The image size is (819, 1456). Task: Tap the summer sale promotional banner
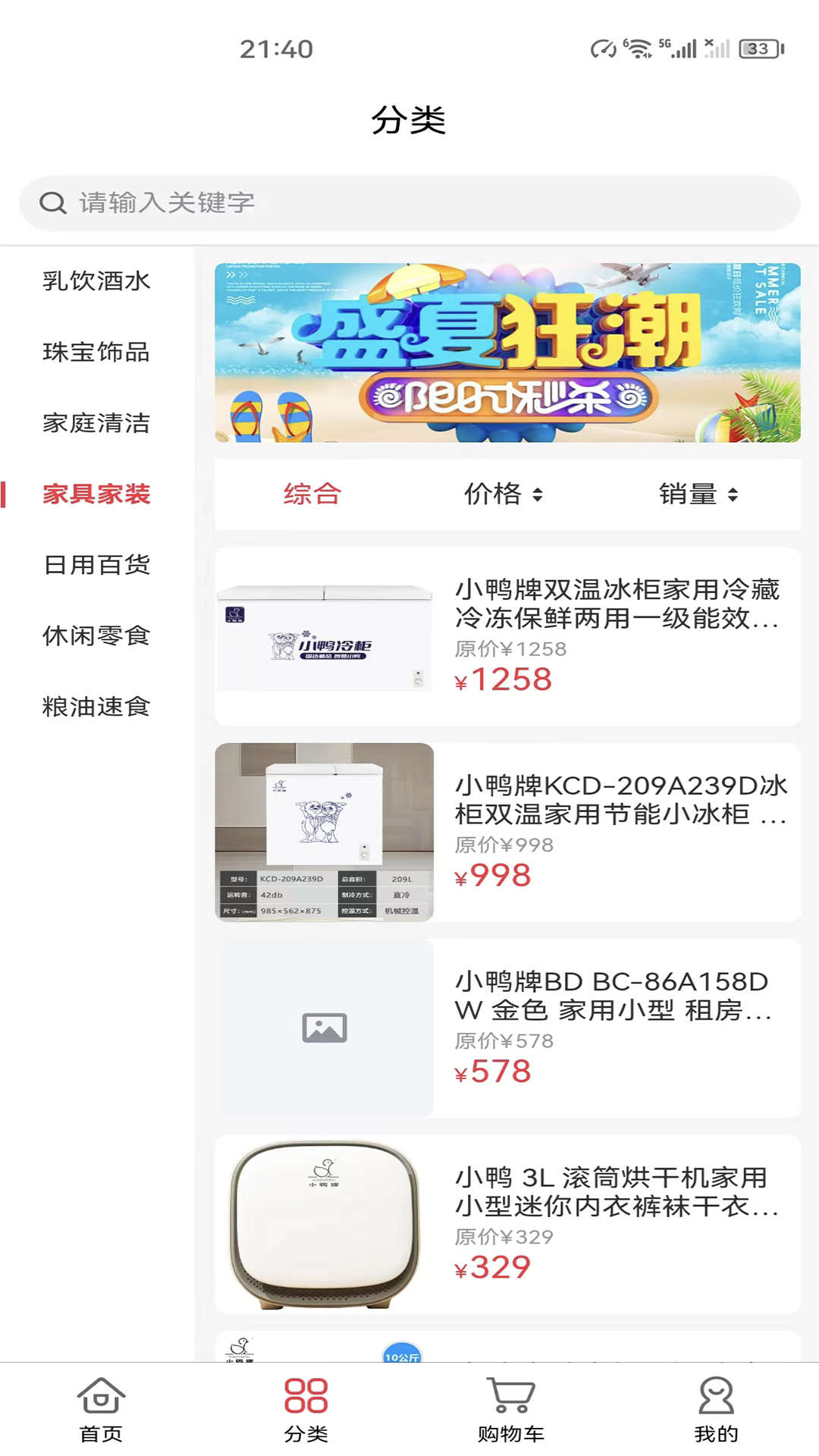(510, 350)
